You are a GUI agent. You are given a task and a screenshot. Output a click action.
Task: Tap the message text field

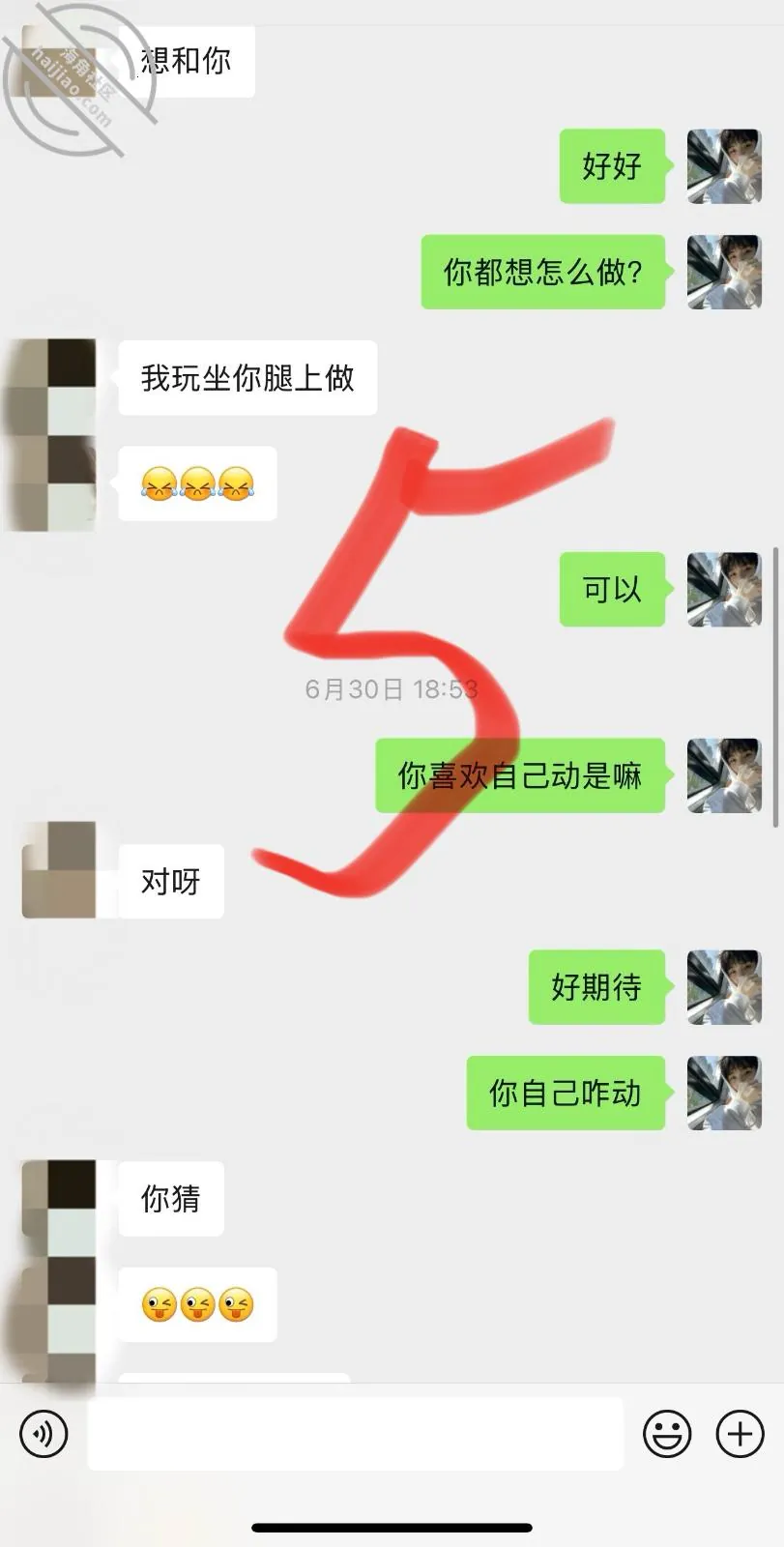click(355, 1433)
